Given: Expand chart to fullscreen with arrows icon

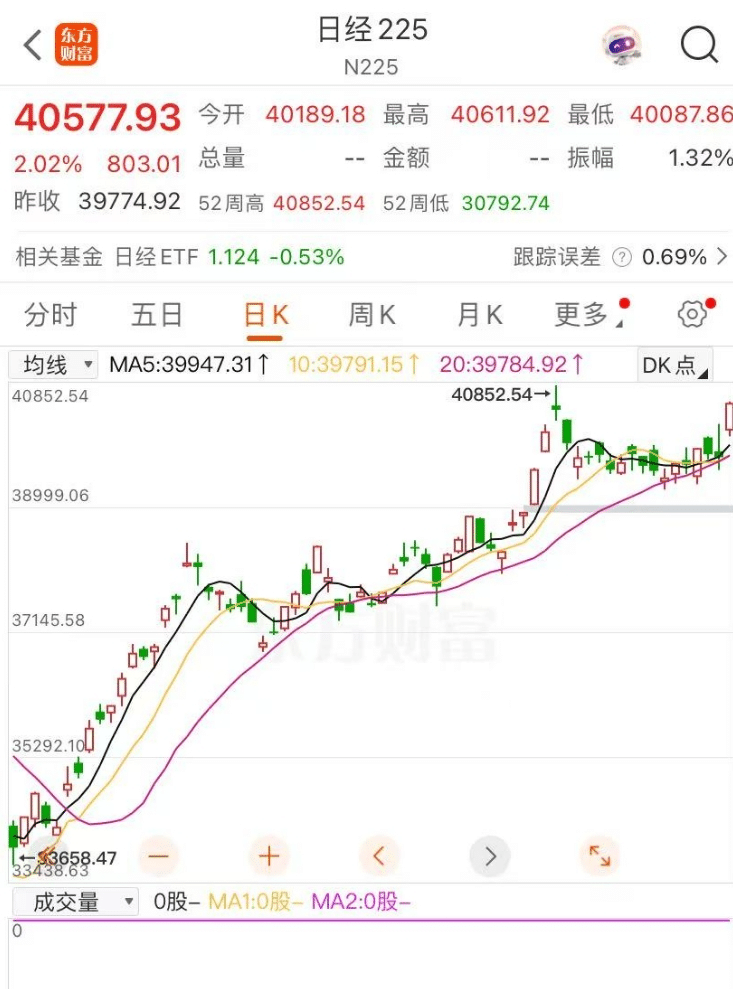Looking at the screenshot, I should (599, 856).
